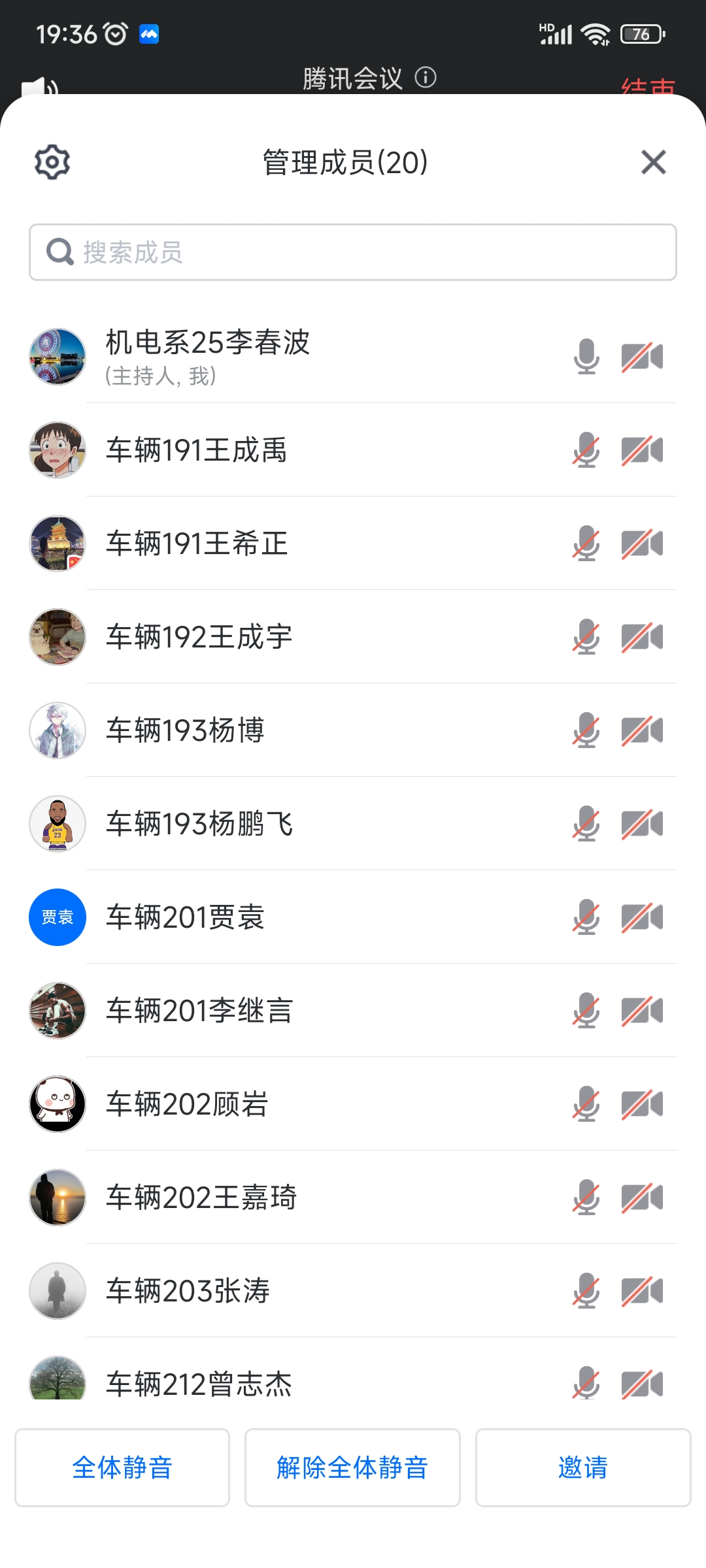Toggle microphone for 车辆192王成宇
Viewport: 706px width, 1568px height.
click(586, 637)
